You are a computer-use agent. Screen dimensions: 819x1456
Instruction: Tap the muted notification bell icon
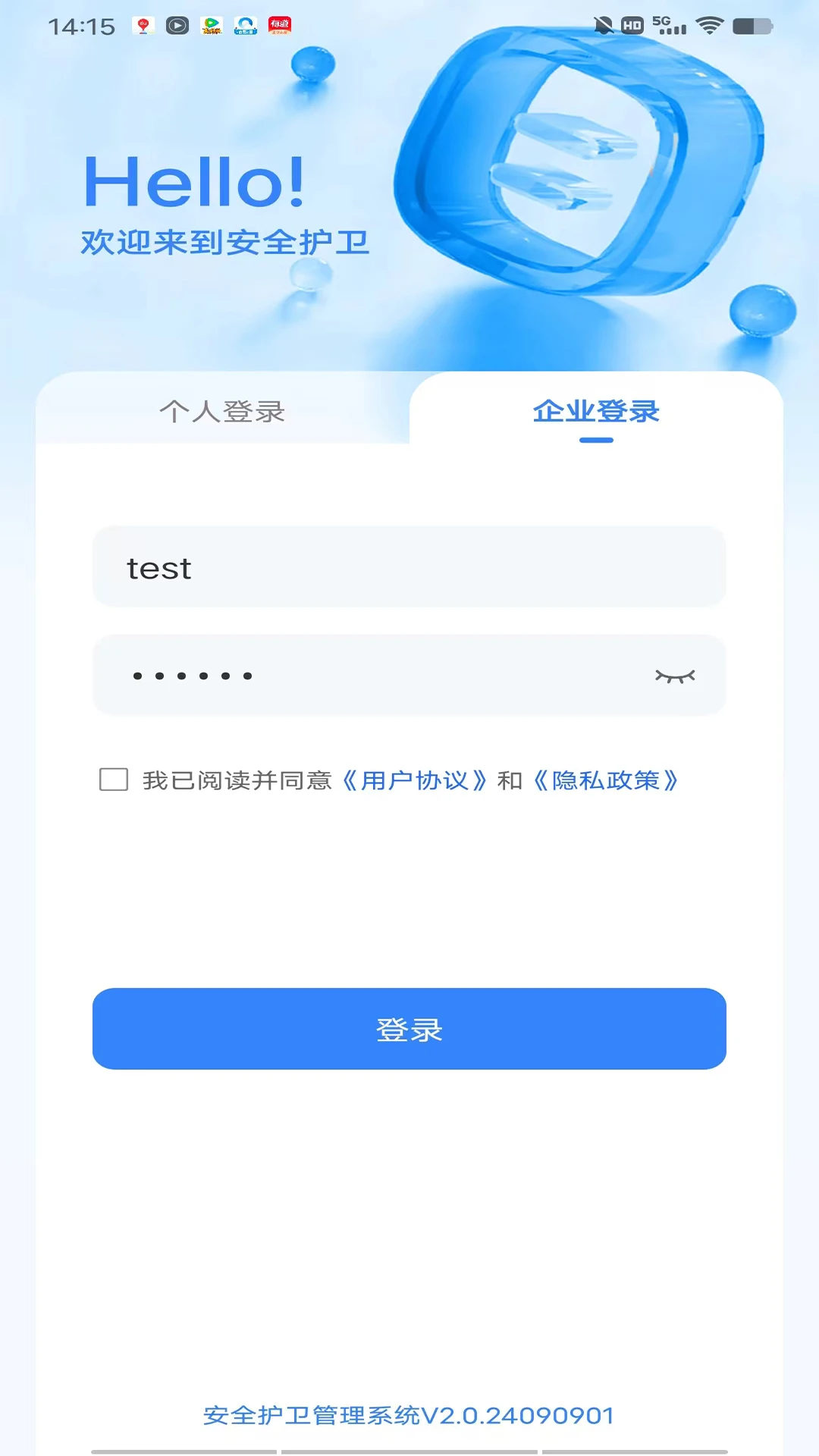(603, 25)
